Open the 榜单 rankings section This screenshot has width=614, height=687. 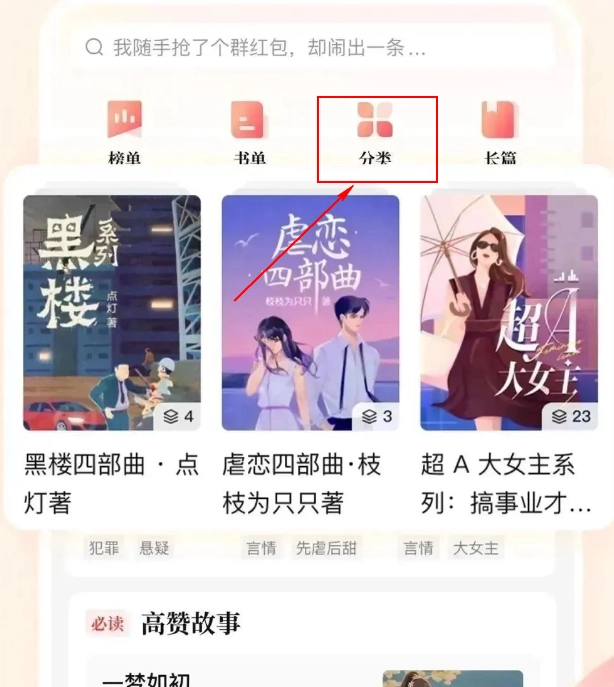125,131
